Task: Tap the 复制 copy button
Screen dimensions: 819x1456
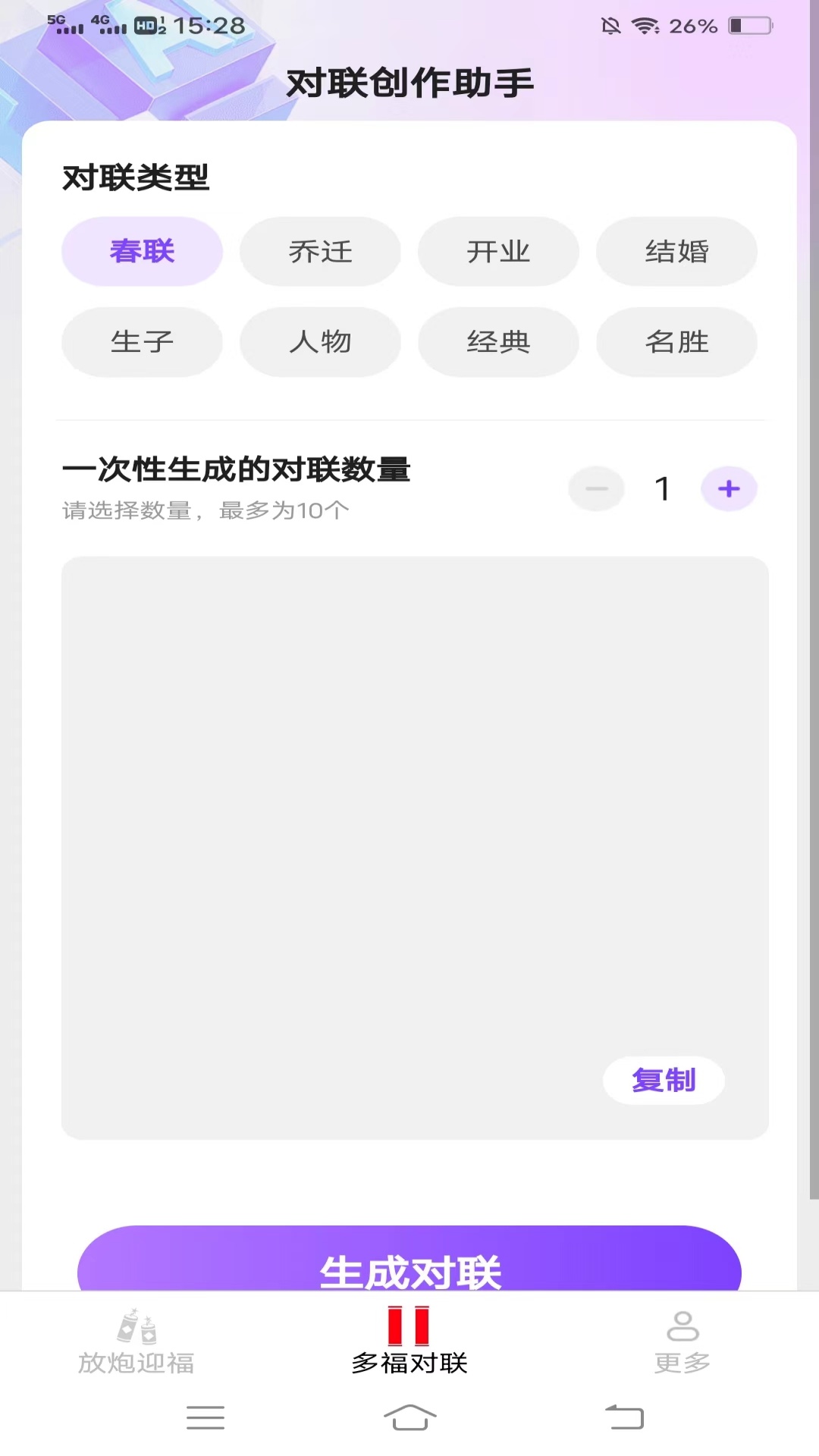Action: point(664,1081)
